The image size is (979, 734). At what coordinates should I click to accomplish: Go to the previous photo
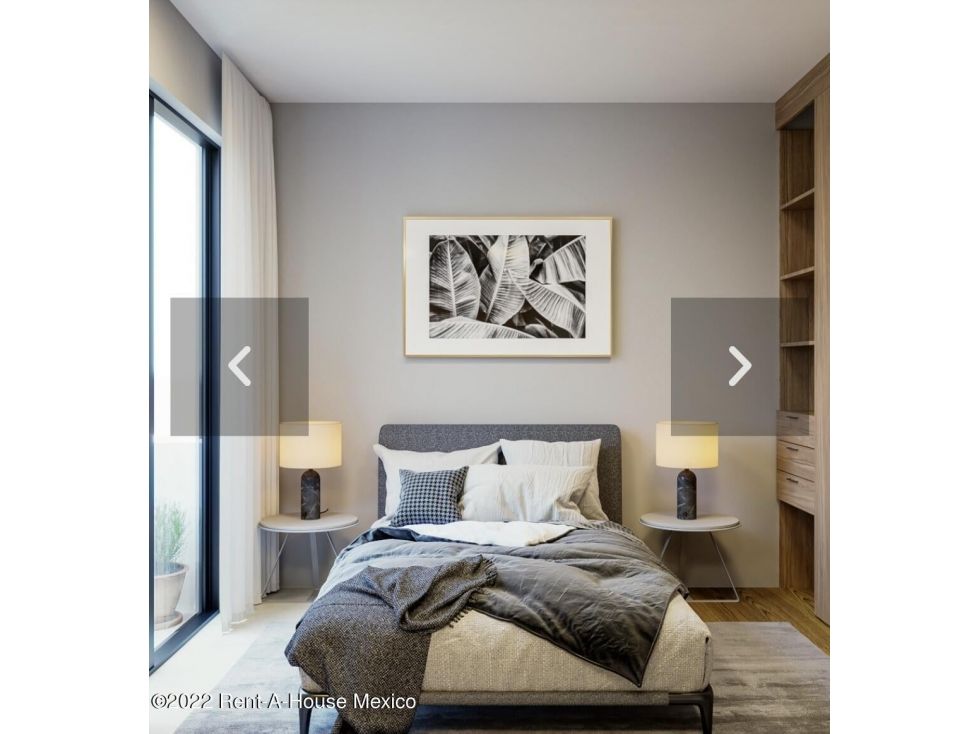(x=240, y=366)
